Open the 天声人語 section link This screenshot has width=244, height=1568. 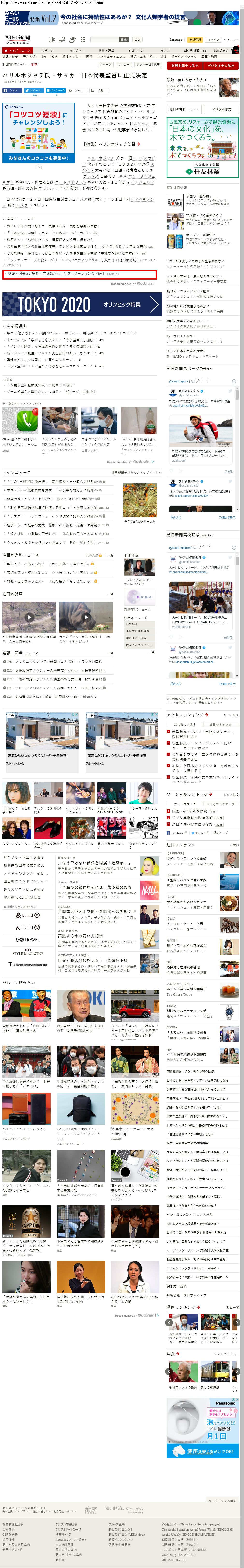[x=29, y=57]
